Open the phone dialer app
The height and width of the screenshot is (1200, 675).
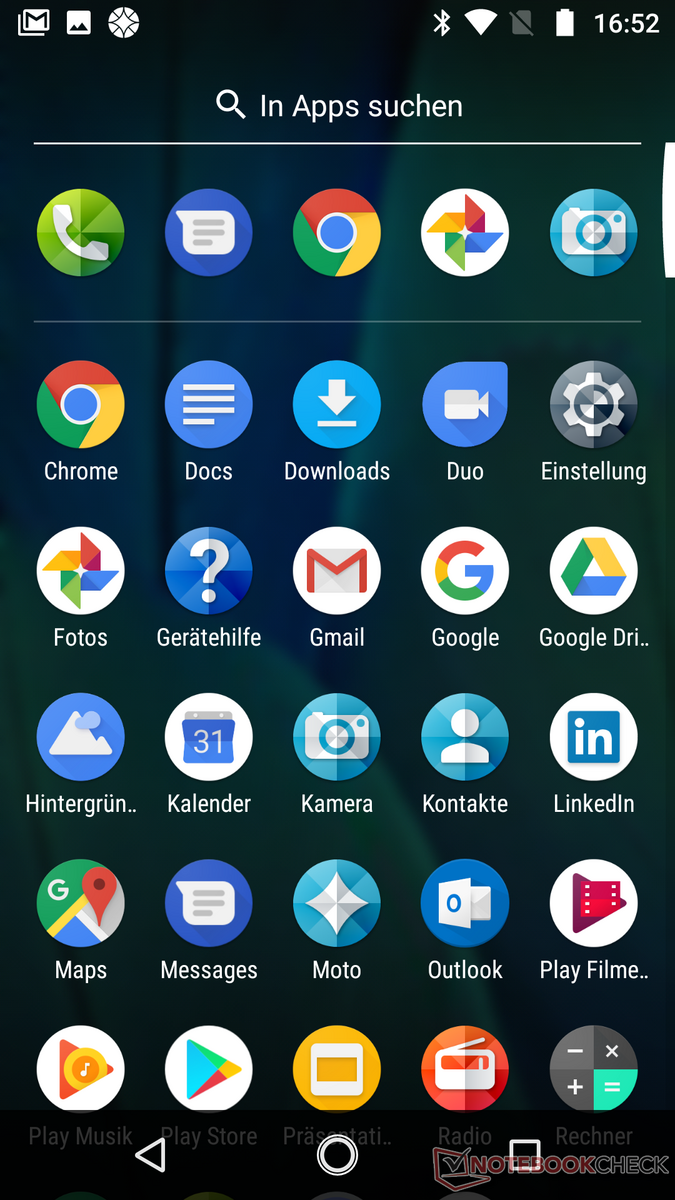click(81, 232)
